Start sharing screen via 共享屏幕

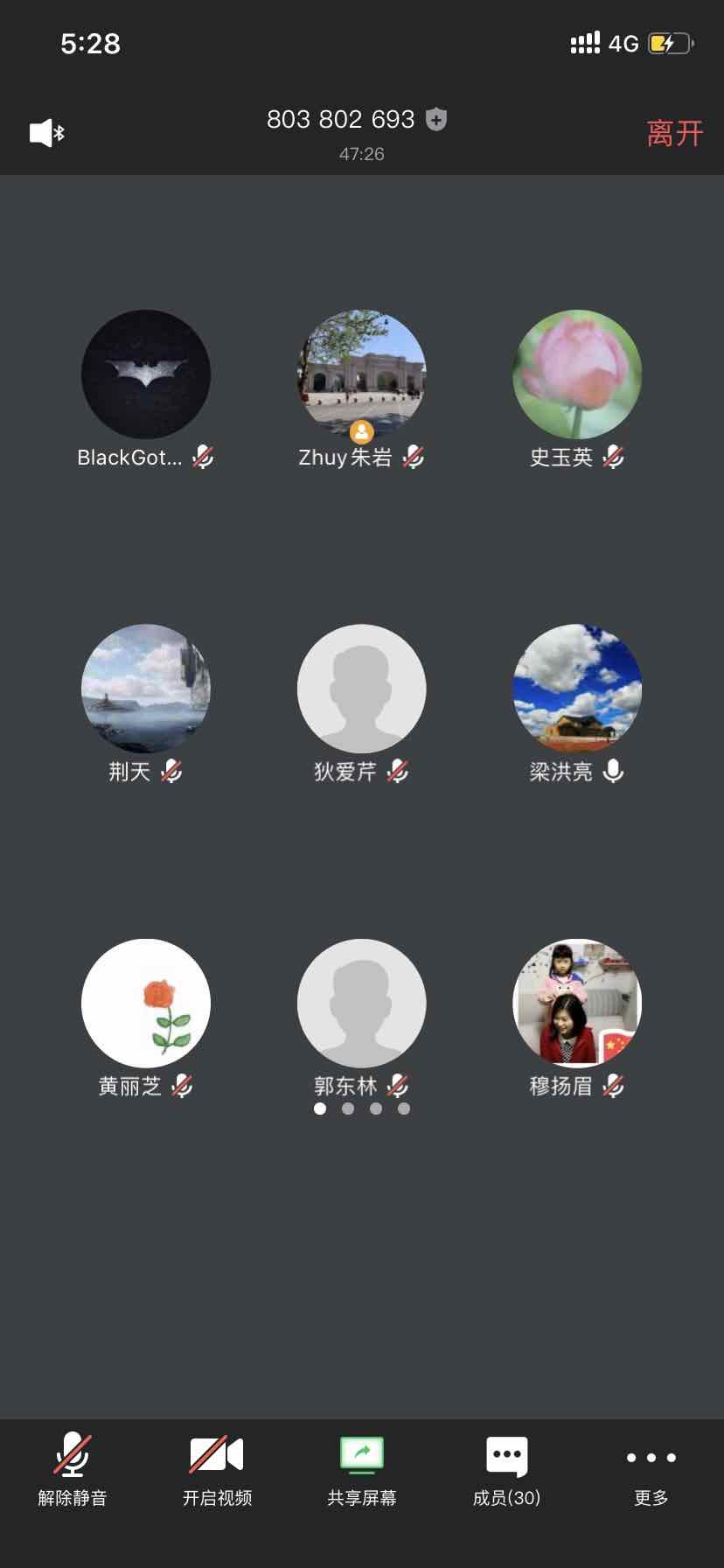(x=362, y=1471)
